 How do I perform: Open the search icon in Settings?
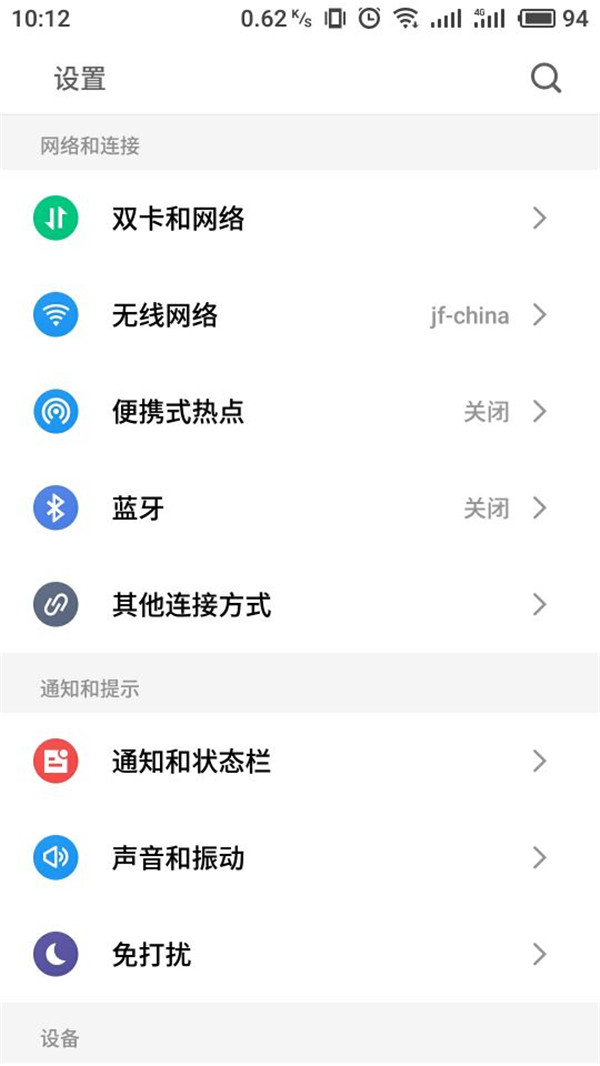coord(546,79)
